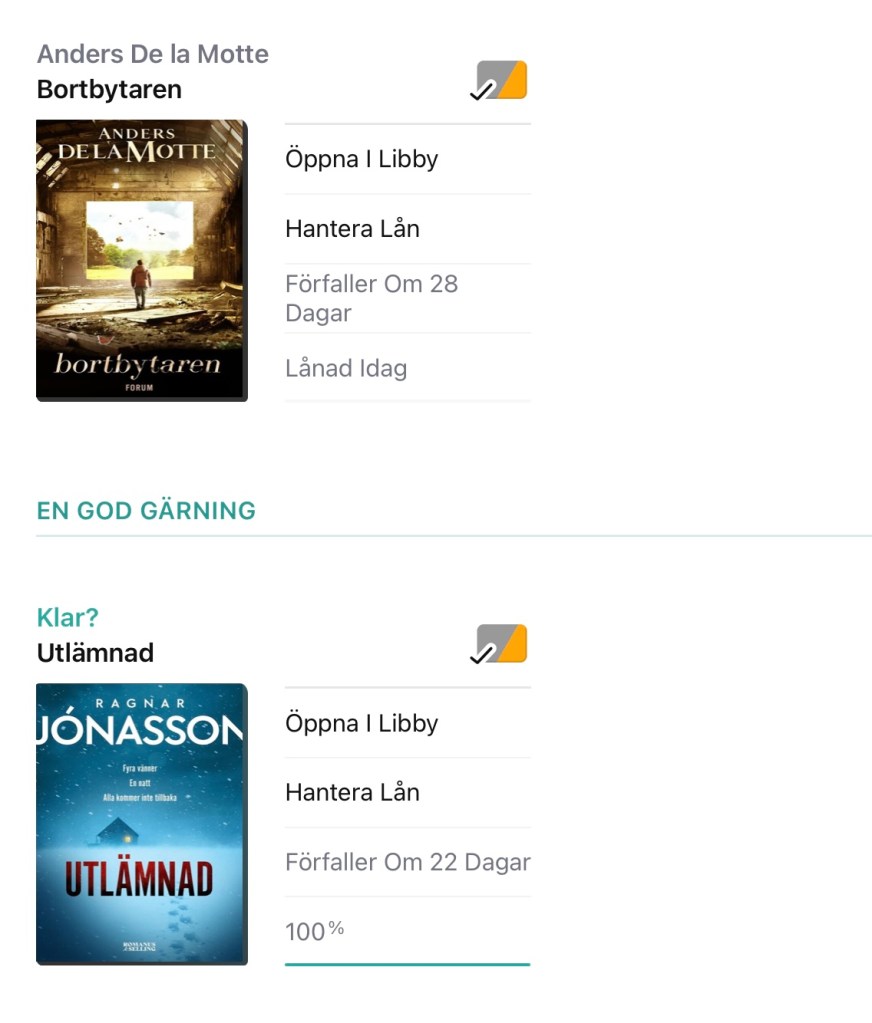Tap Hantera Lån for Utlämnad

pyautogui.click(x=352, y=793)
